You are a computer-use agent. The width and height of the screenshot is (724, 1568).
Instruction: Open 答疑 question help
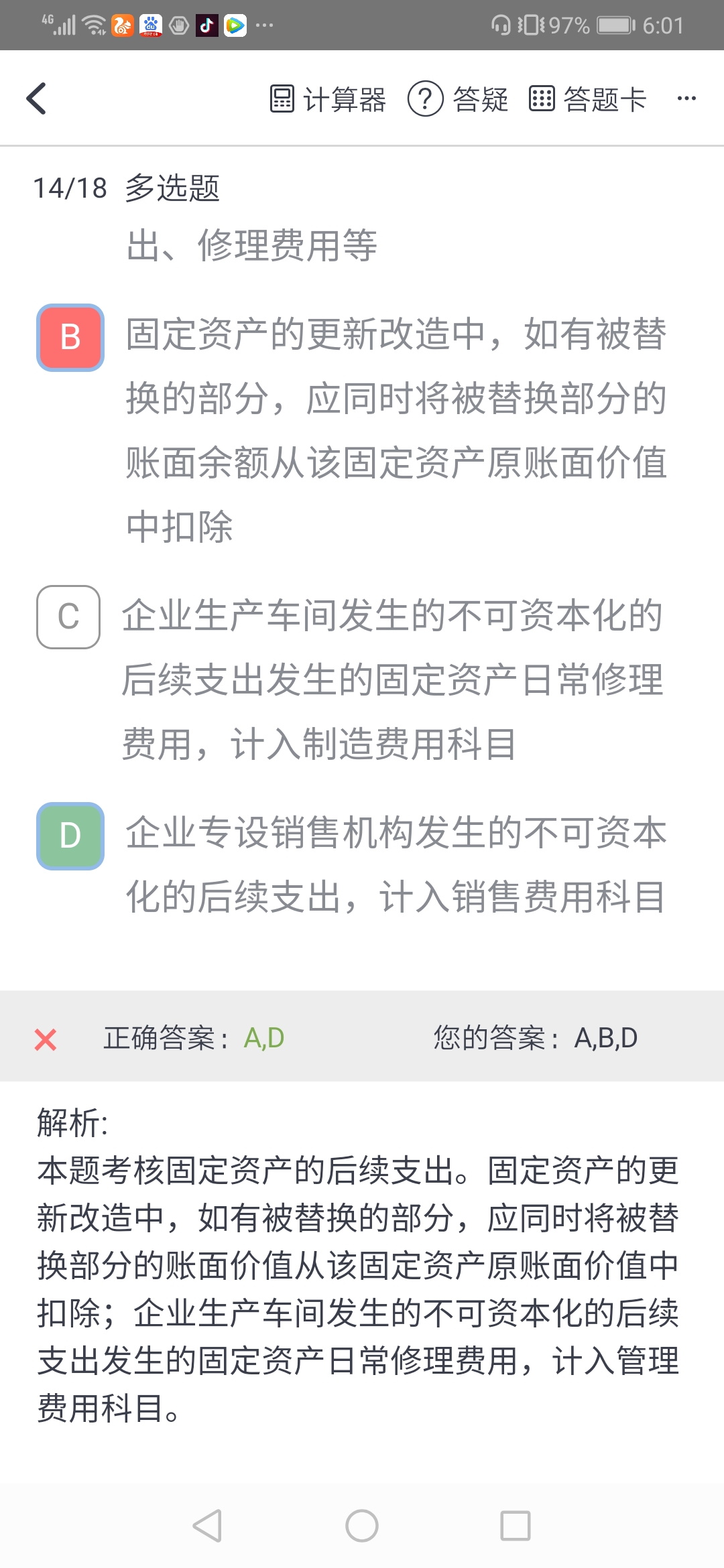[459, 99]
